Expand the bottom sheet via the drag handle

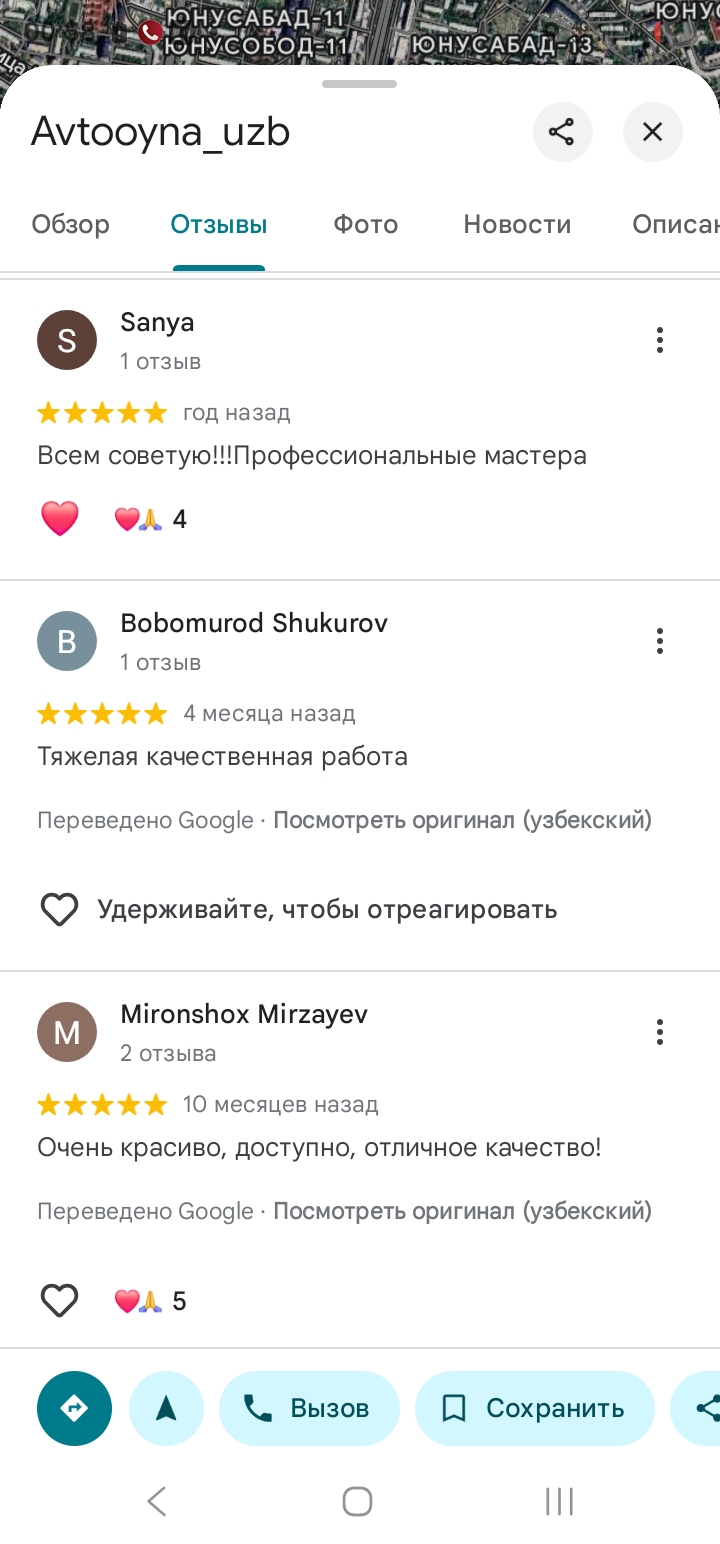click(x=359, y=84)
